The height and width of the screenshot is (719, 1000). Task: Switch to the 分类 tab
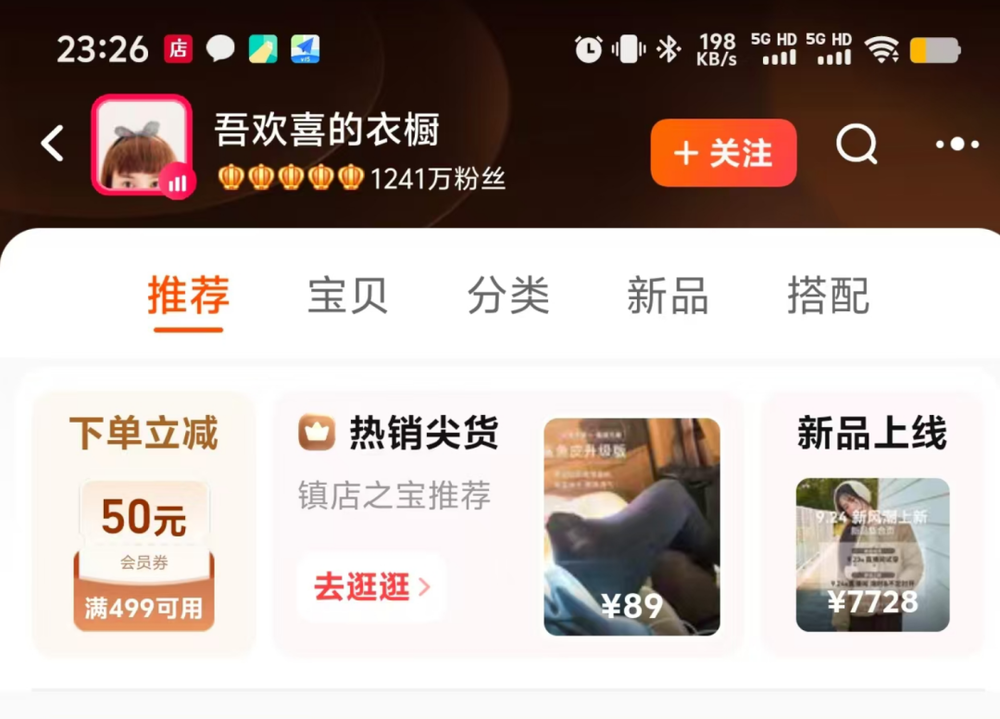click(508, 295)
